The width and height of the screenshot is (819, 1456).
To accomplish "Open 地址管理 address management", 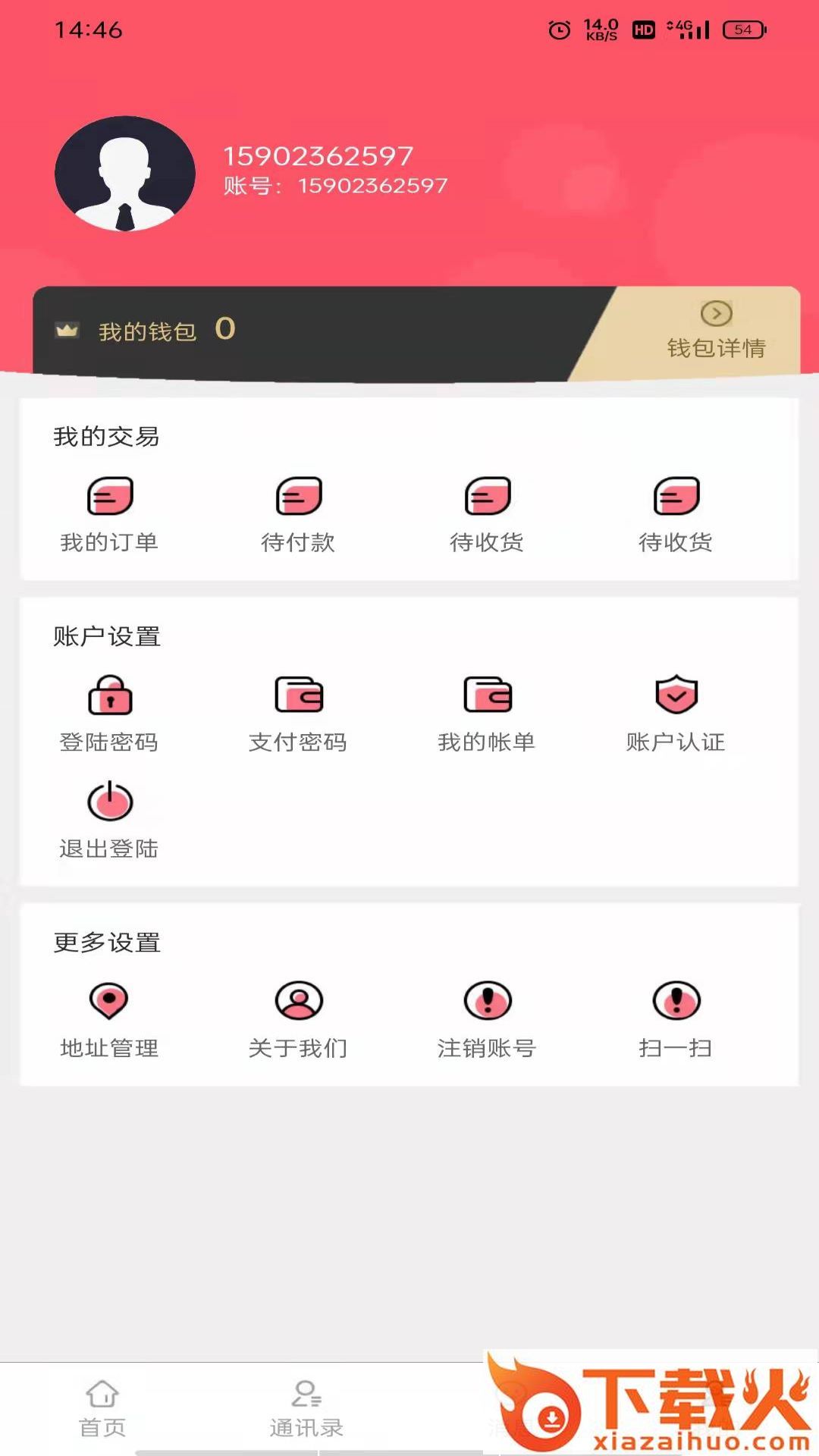I will (x=110, y=1021).
